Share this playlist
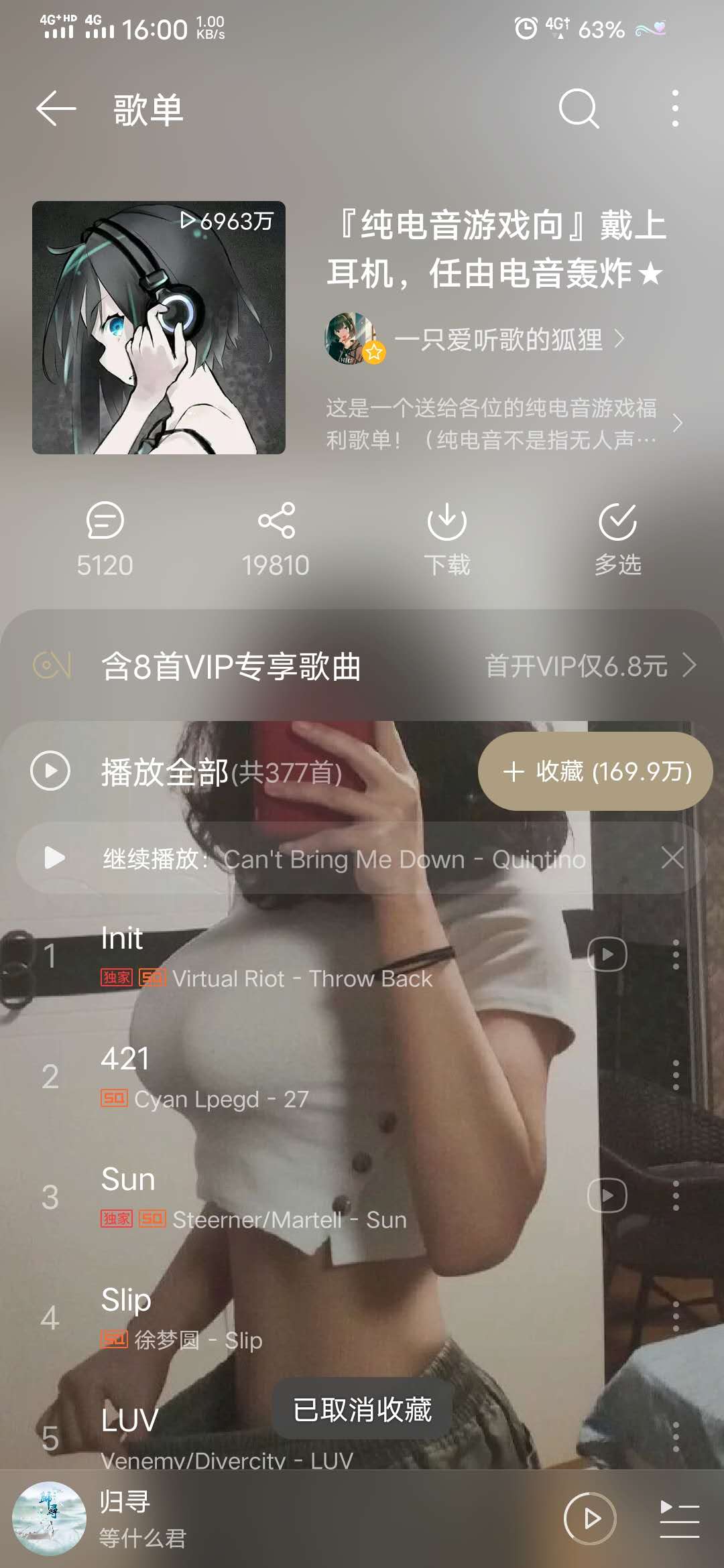The image size is (724, 1568). (x=276, y=538)
